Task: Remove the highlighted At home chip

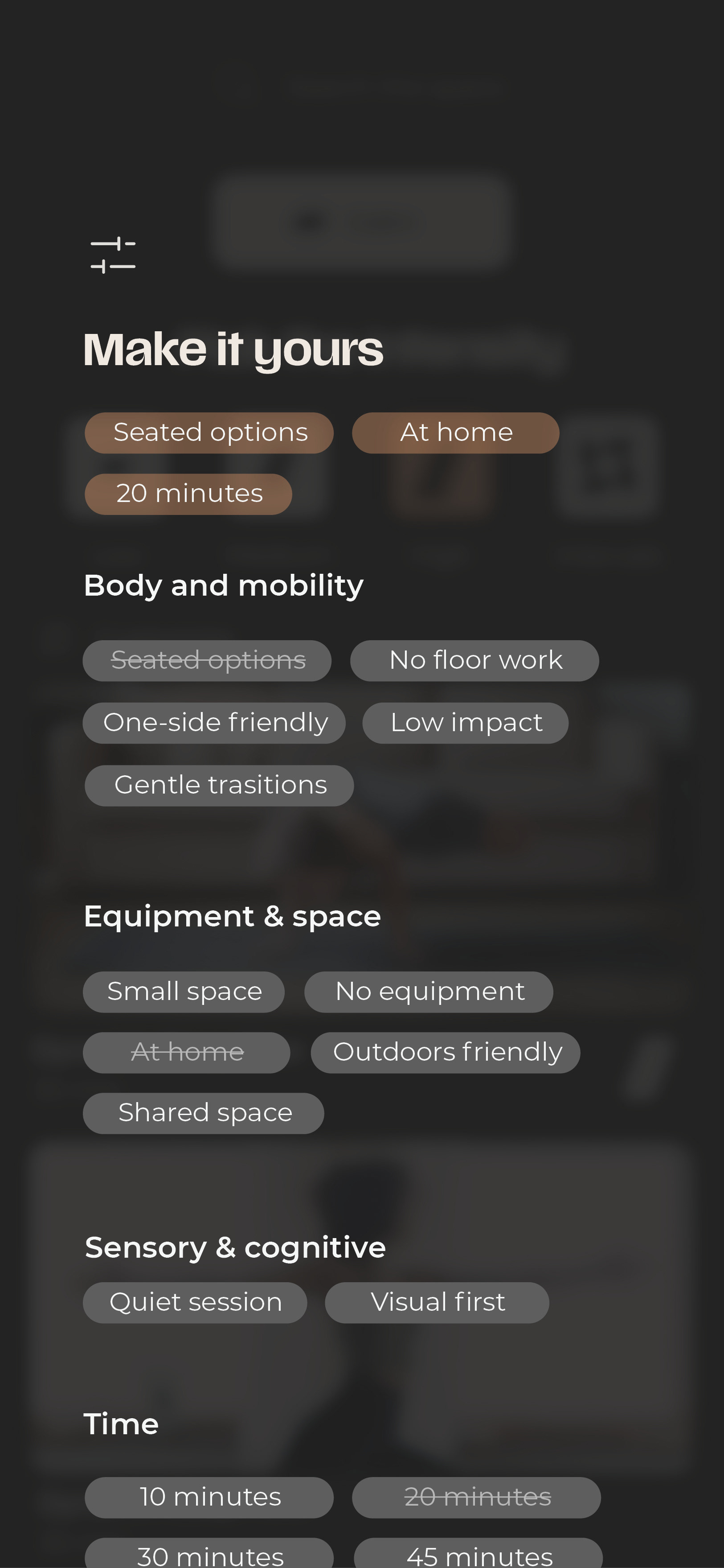Action: coord(455,433)
